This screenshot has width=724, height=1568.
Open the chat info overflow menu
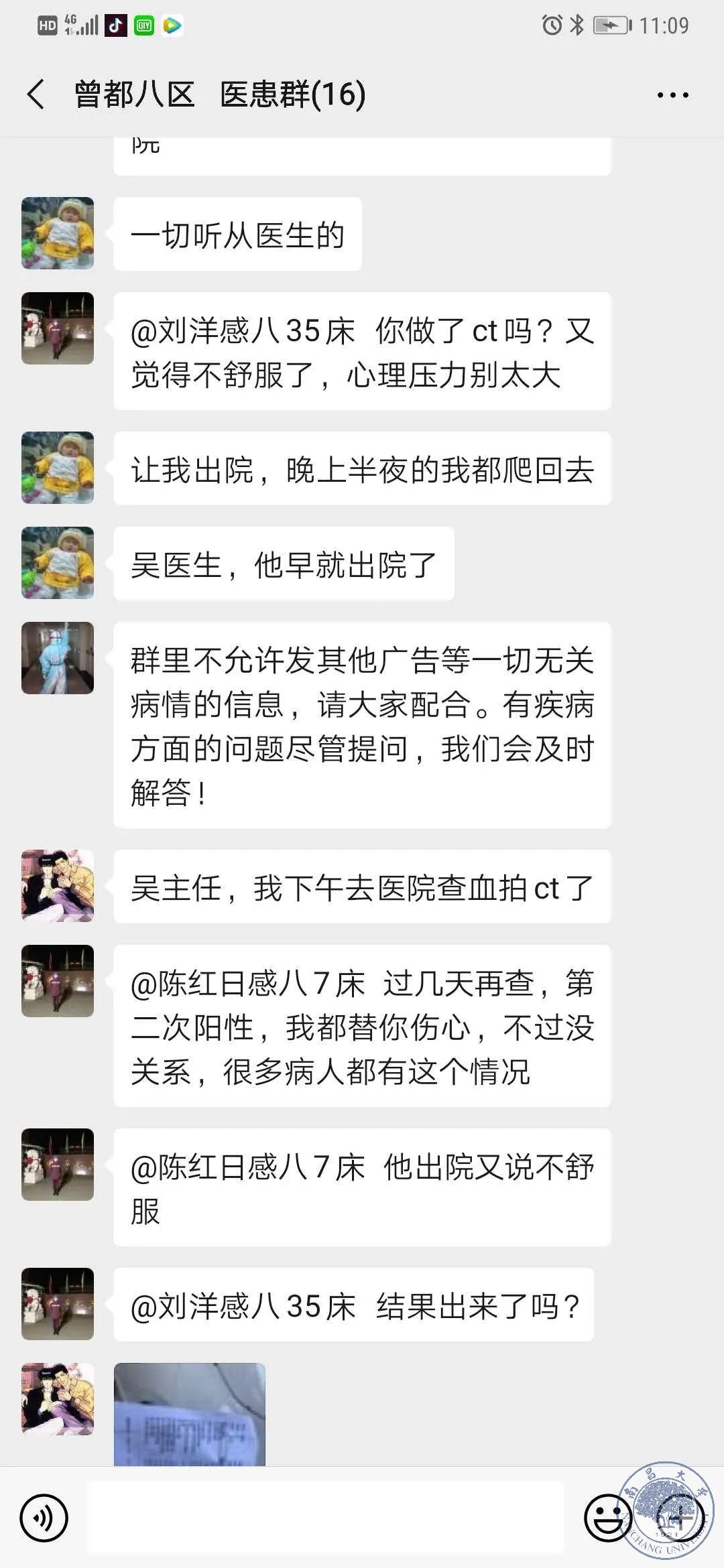(672, 95)
